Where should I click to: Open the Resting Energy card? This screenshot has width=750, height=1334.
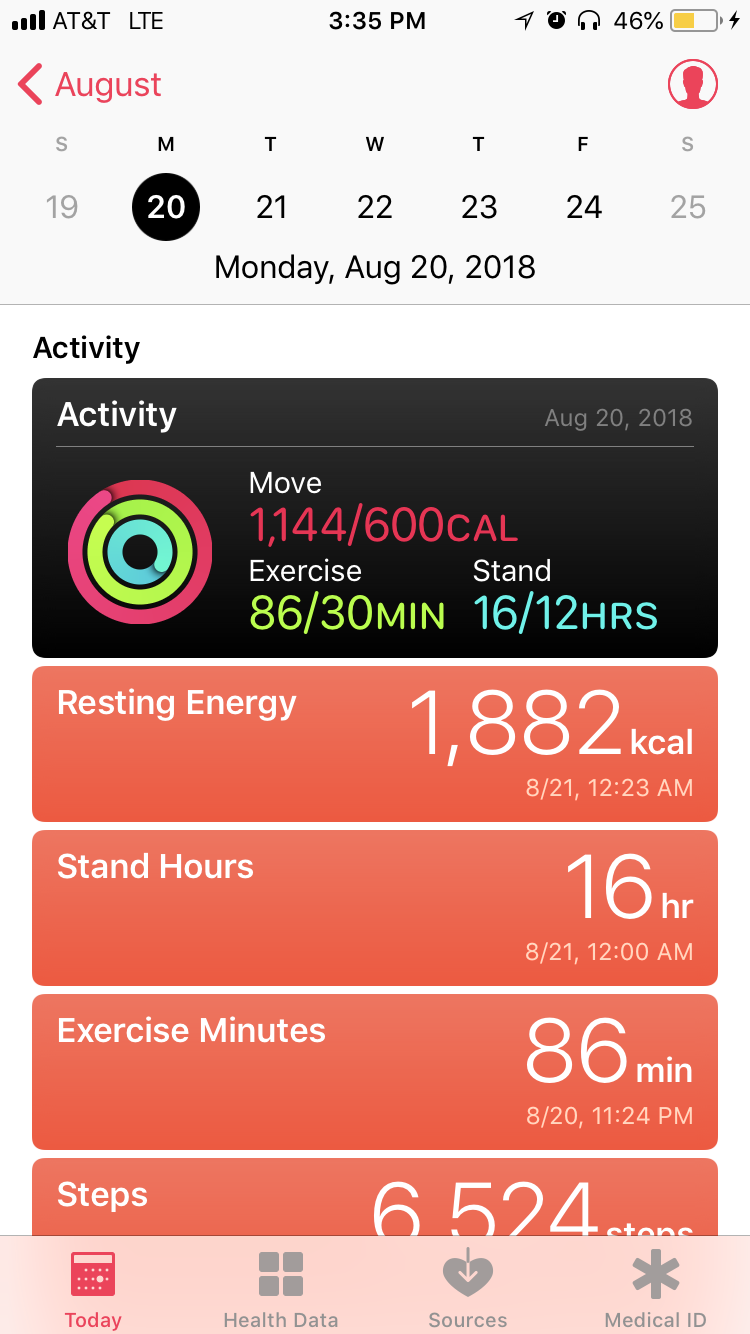375,744
